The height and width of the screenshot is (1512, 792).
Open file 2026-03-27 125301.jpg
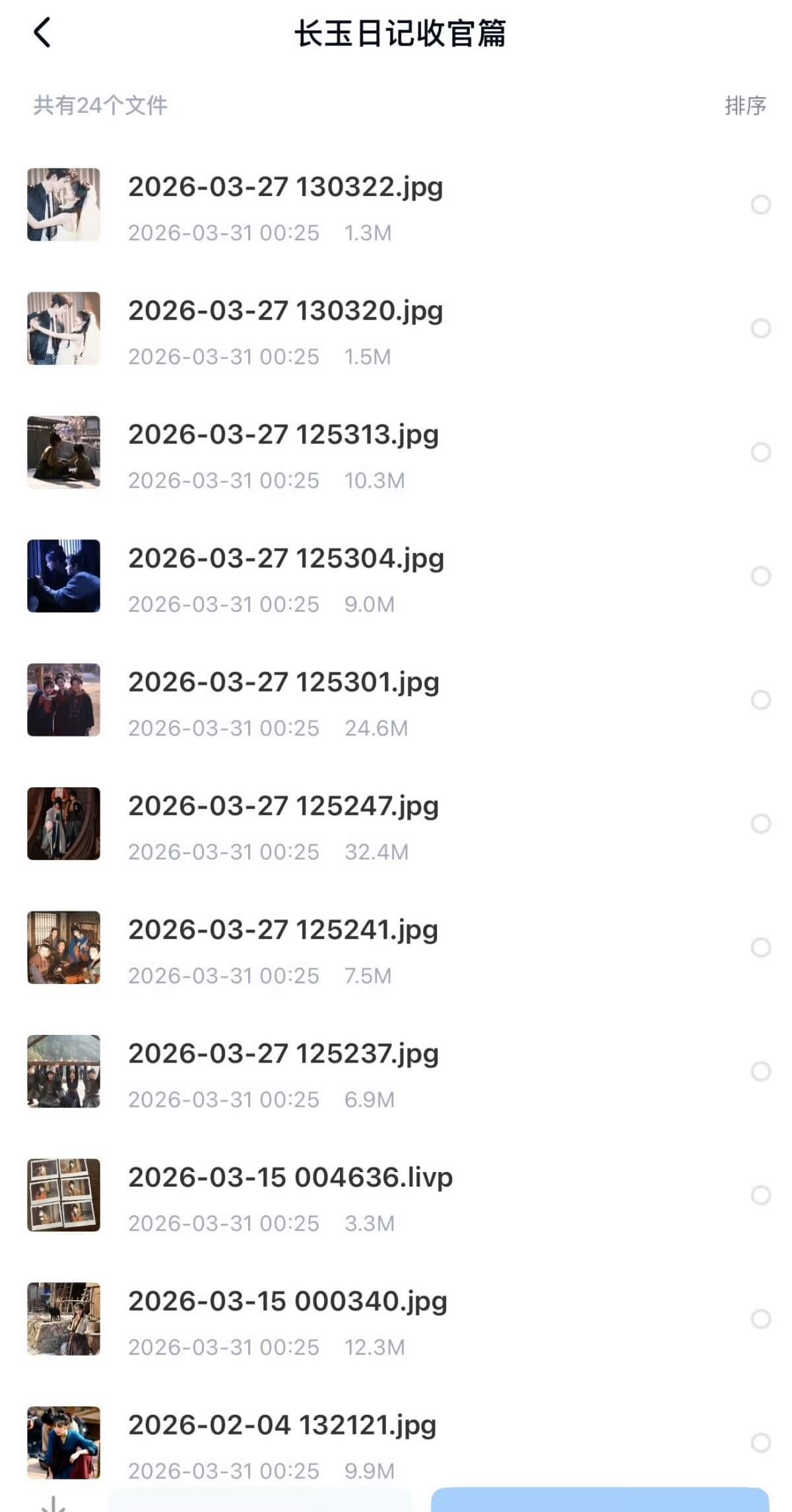coord(283,682)
